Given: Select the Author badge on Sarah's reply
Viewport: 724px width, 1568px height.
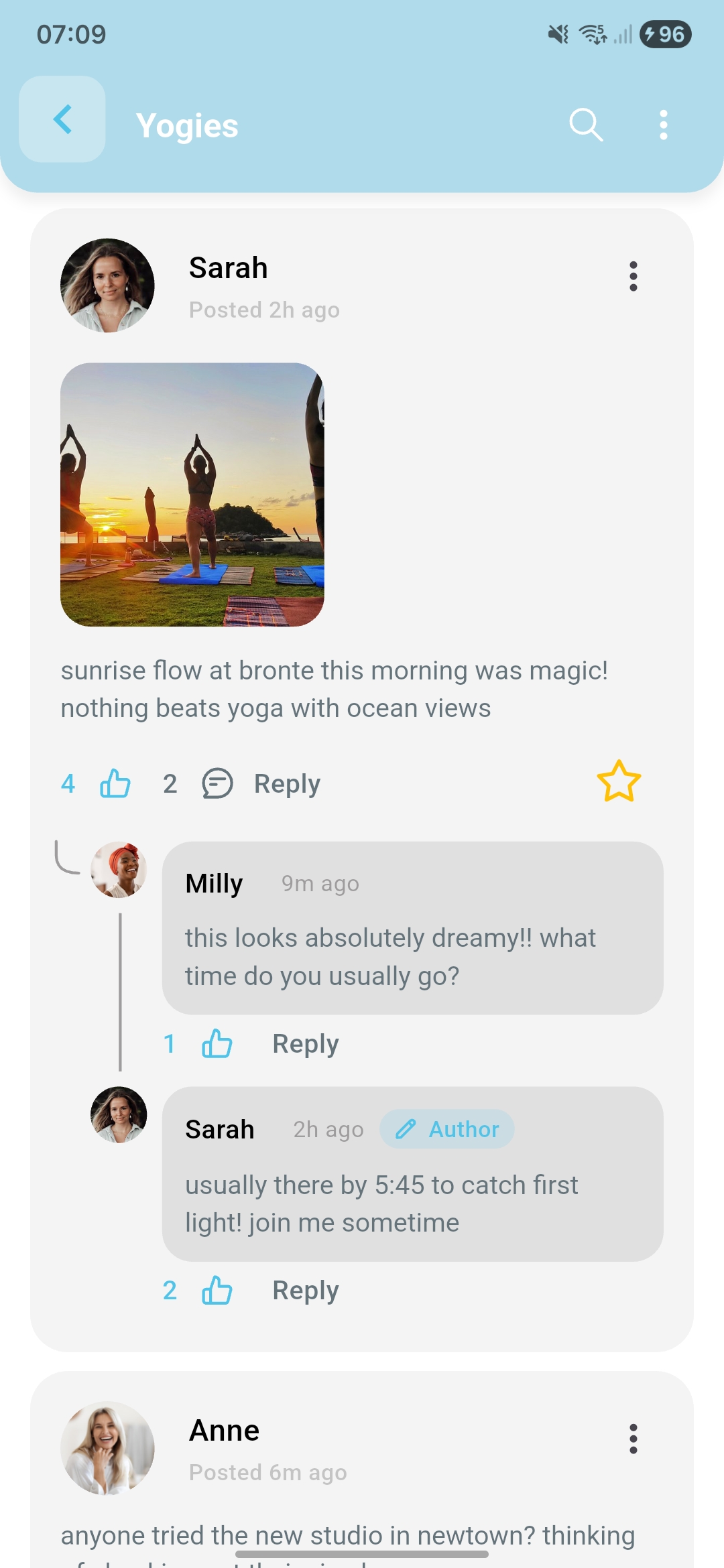Looking at the screenshot, I should (x=446, y=1128).
